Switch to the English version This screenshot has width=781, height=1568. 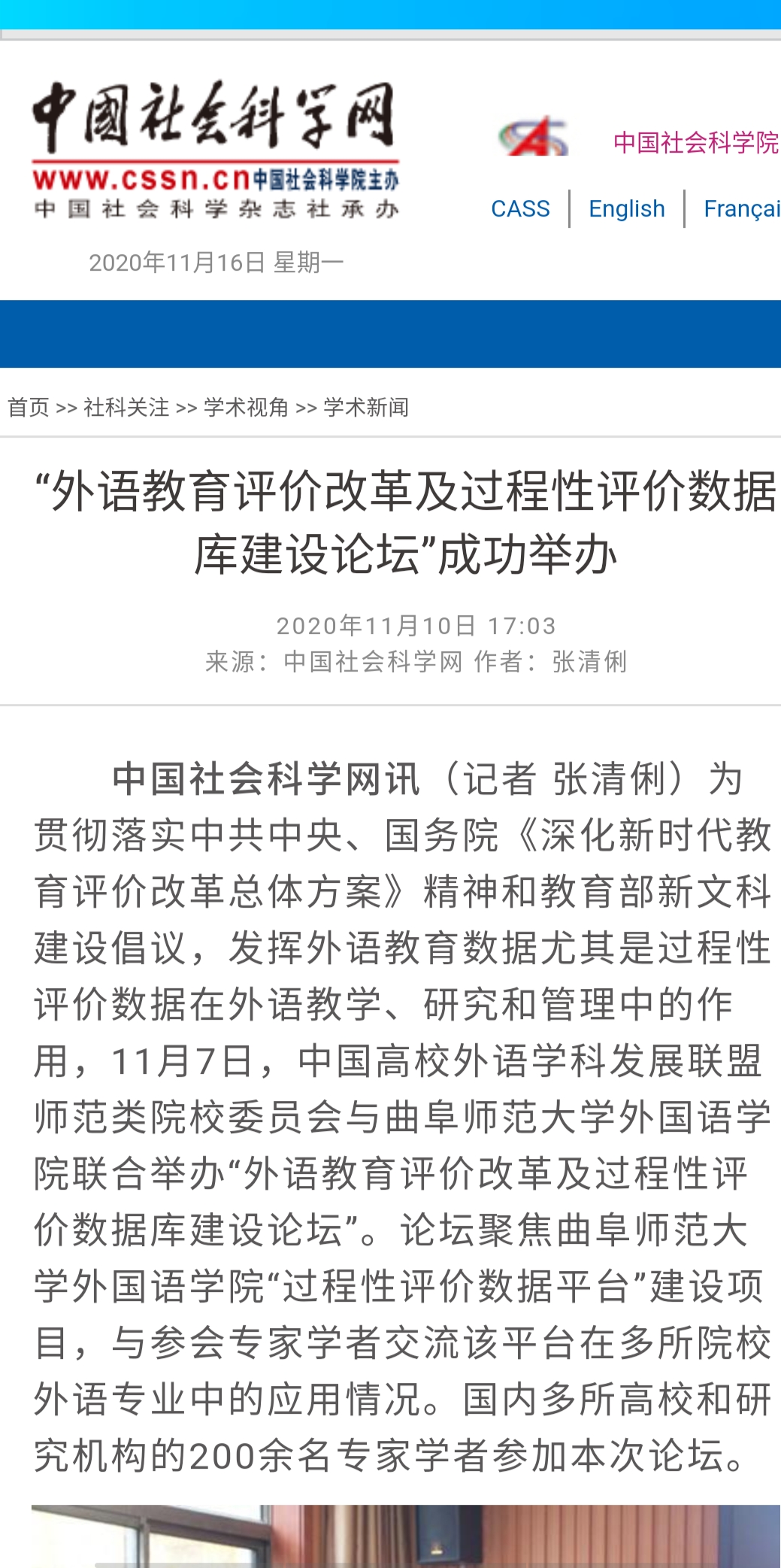click(x=626, y=208)
